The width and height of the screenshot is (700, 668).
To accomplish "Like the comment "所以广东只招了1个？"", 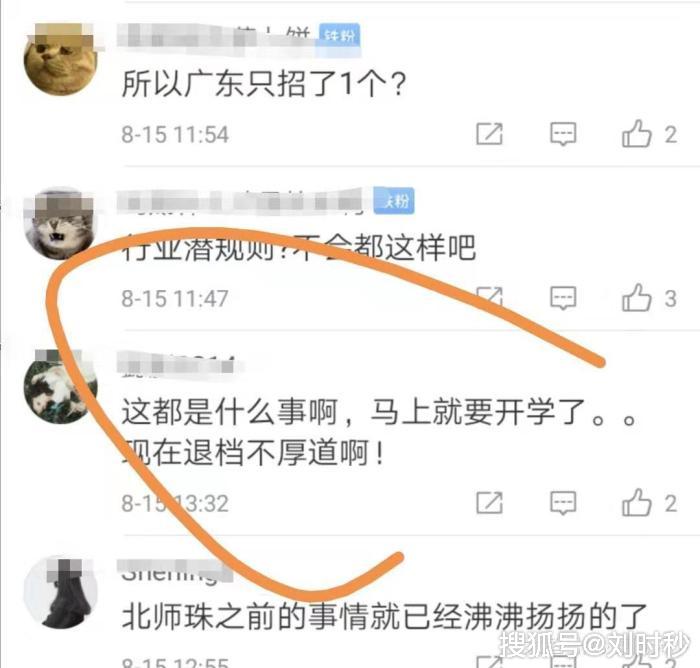I will tap(637, 134).
